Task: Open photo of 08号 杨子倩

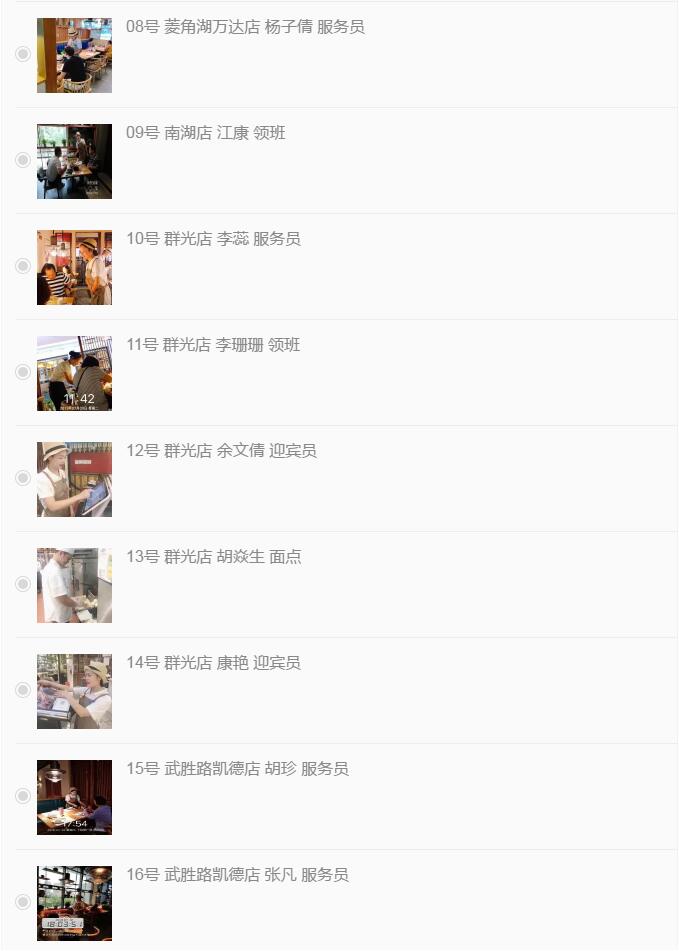Action: tap(74, 55)
